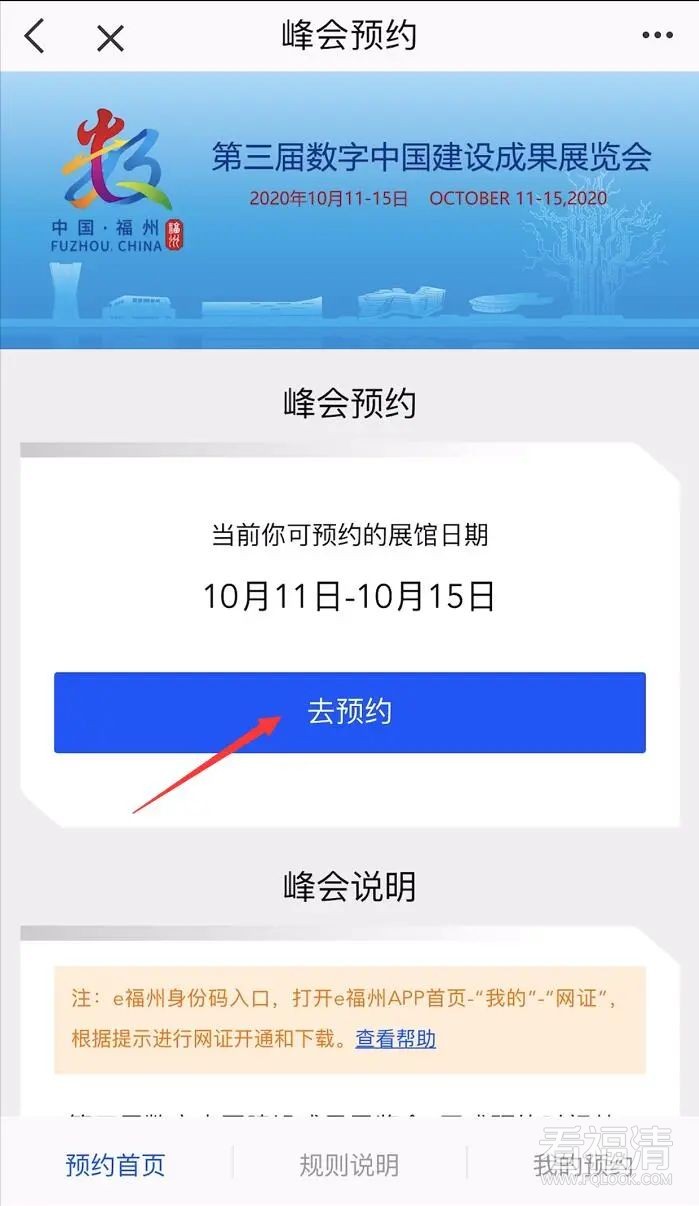Open the three-dot overflow menu

coord(657,36)
